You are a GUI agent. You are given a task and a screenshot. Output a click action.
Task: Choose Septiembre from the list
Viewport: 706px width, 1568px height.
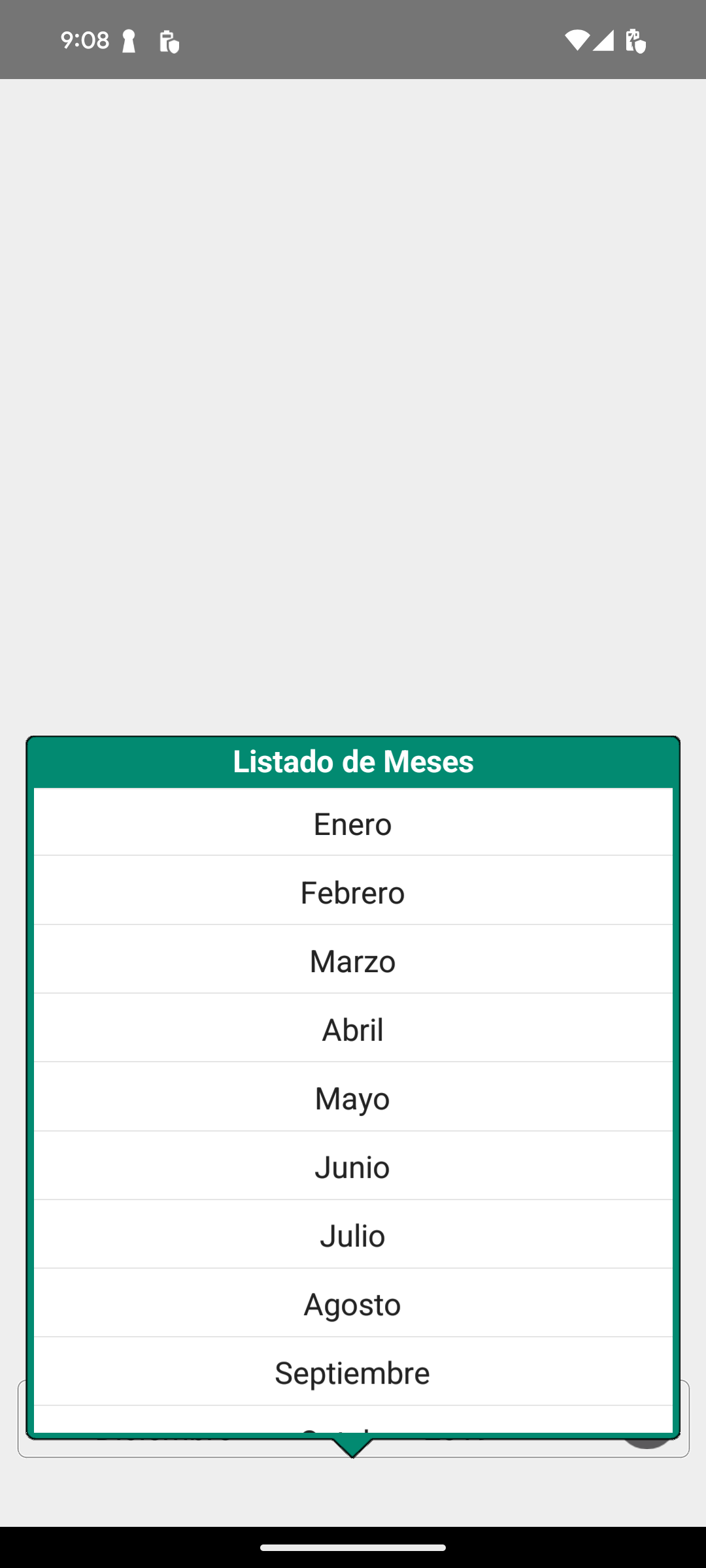(353, 1372)
